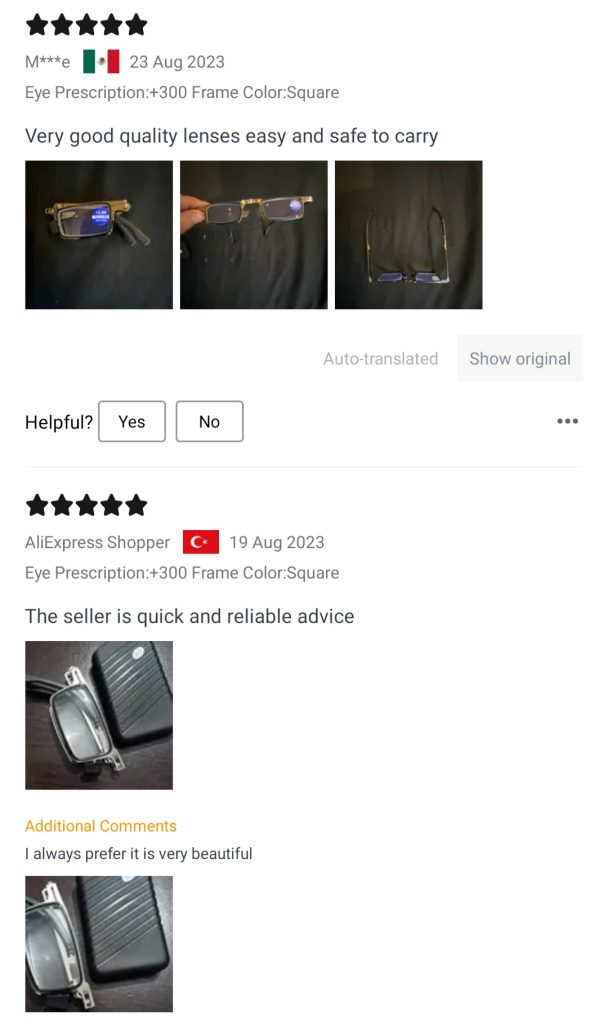This screenshot has width=608, height=1024.
Task: Open M***e's first review photo
Action: (99, 235)
